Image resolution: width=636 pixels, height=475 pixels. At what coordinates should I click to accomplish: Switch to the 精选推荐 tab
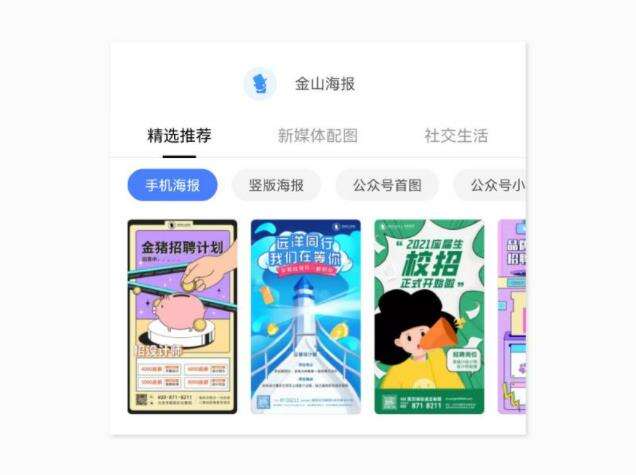(x=179, y=136)
